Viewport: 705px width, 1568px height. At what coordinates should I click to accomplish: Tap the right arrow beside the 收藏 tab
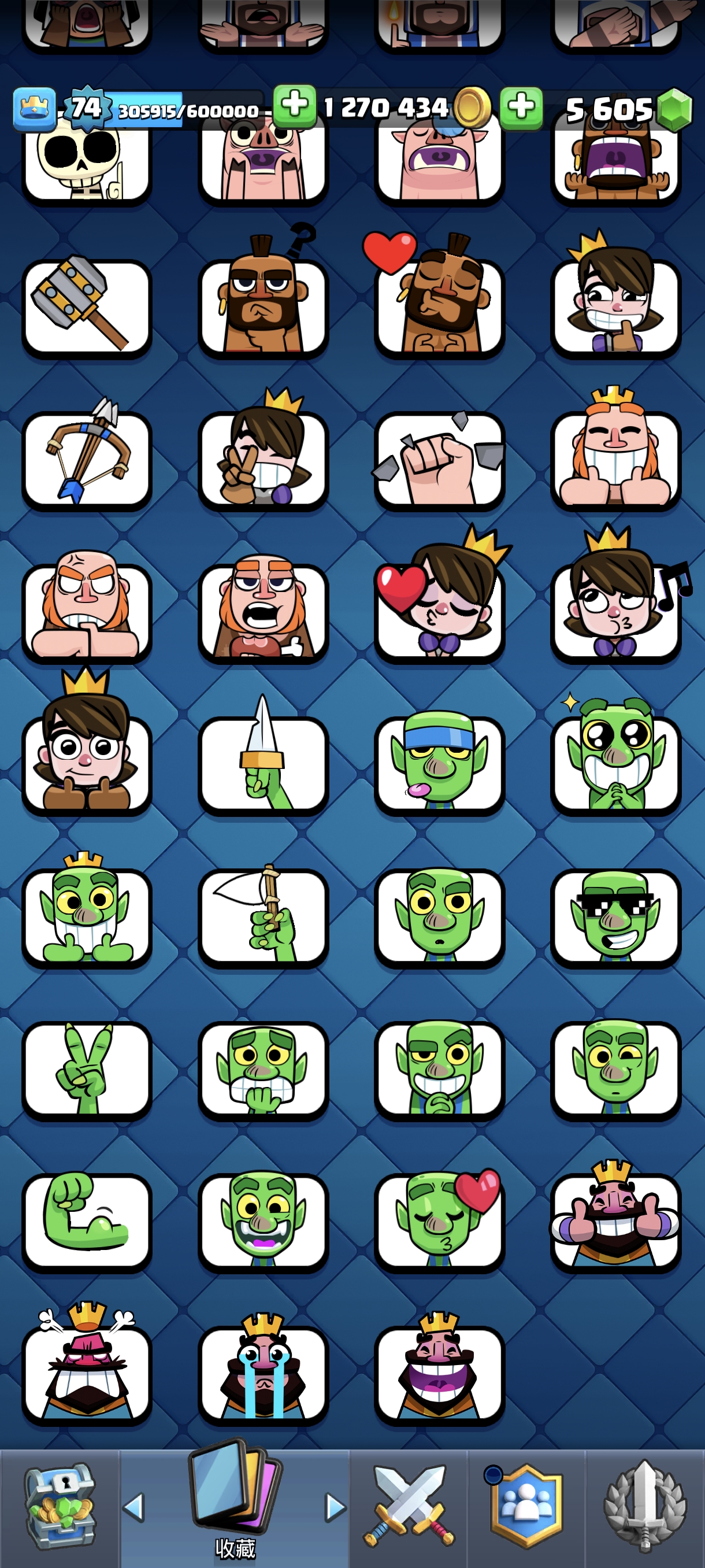coord(335,1507)
